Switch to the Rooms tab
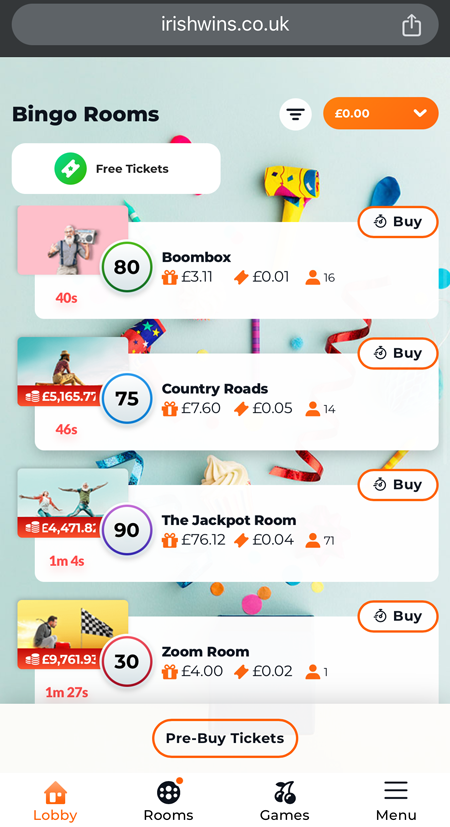 (168, 801)
